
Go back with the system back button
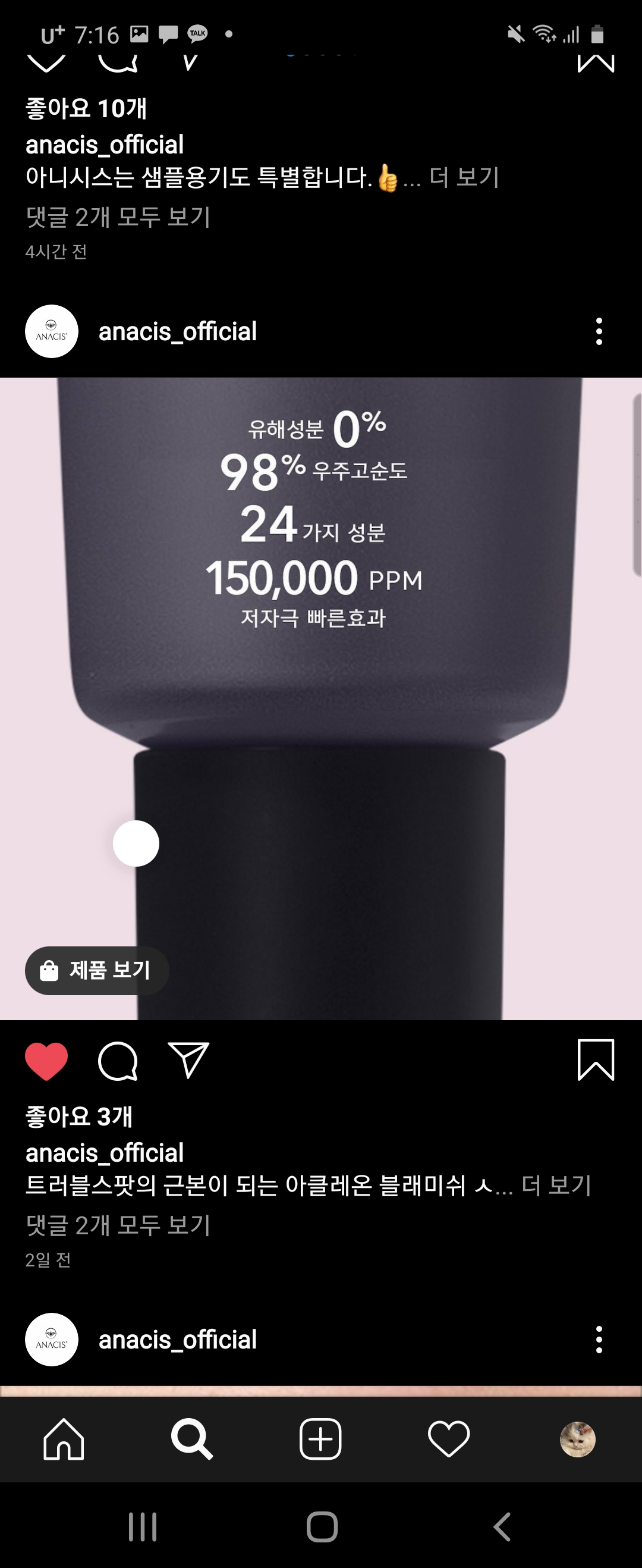click(x=502, y=1527)
